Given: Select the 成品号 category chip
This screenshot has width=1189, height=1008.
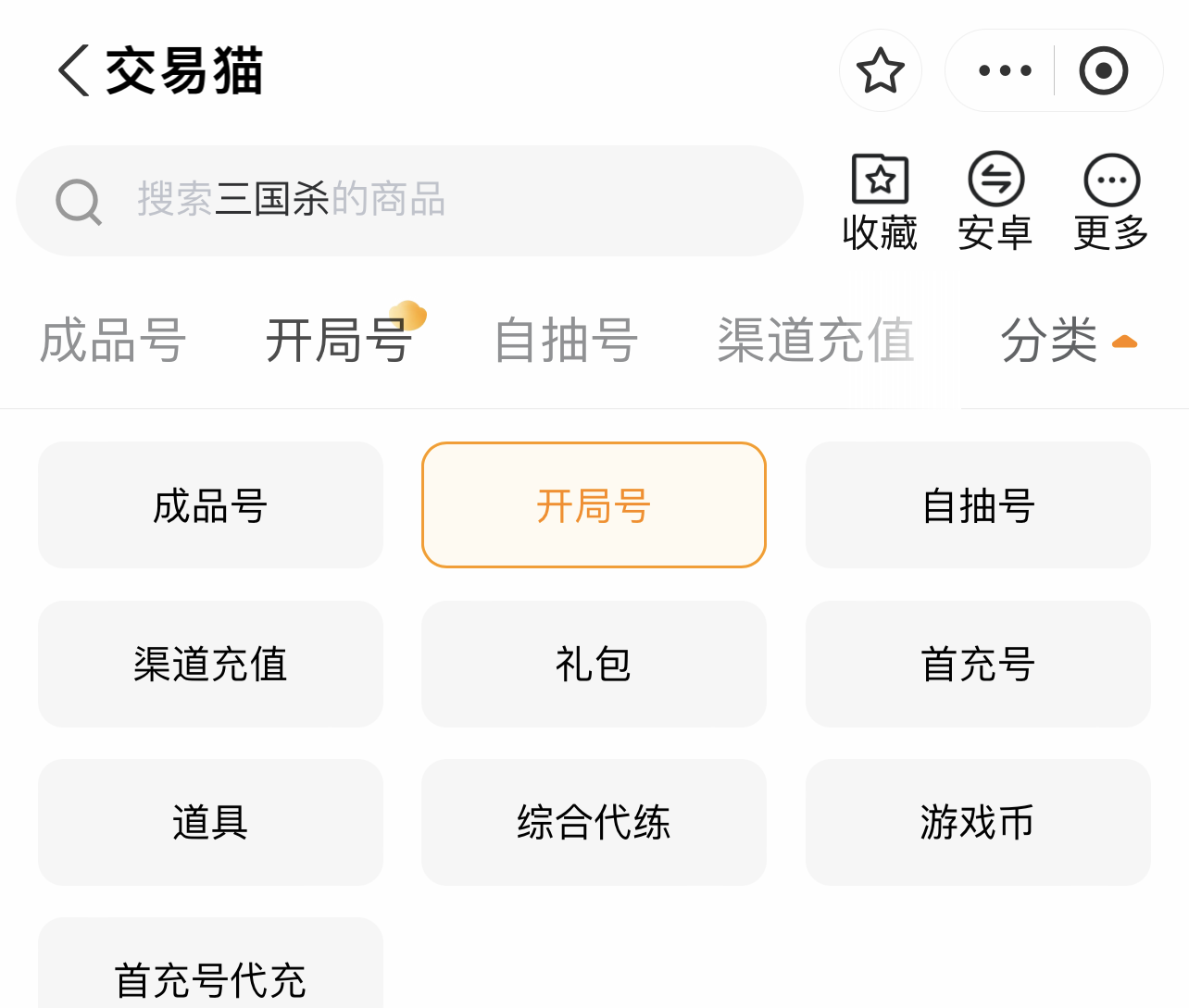Looking at the screenshot, I should point(210,505).
